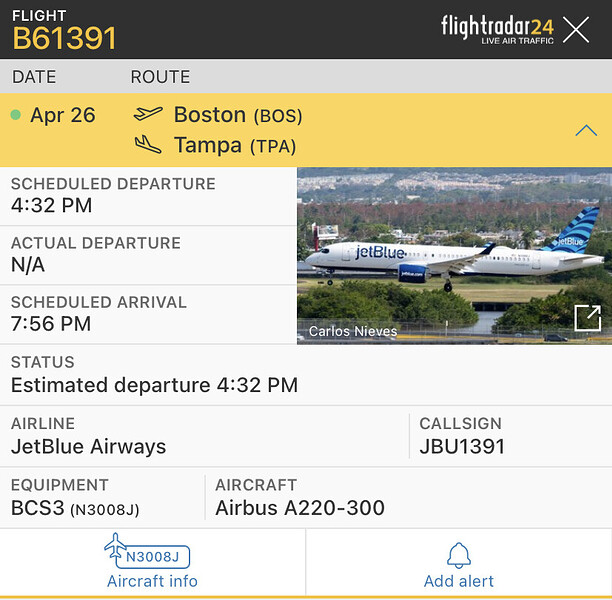Close the flight B61391 details panel
Viewport: 612px width, 600px height.
(x=576, y=29)
